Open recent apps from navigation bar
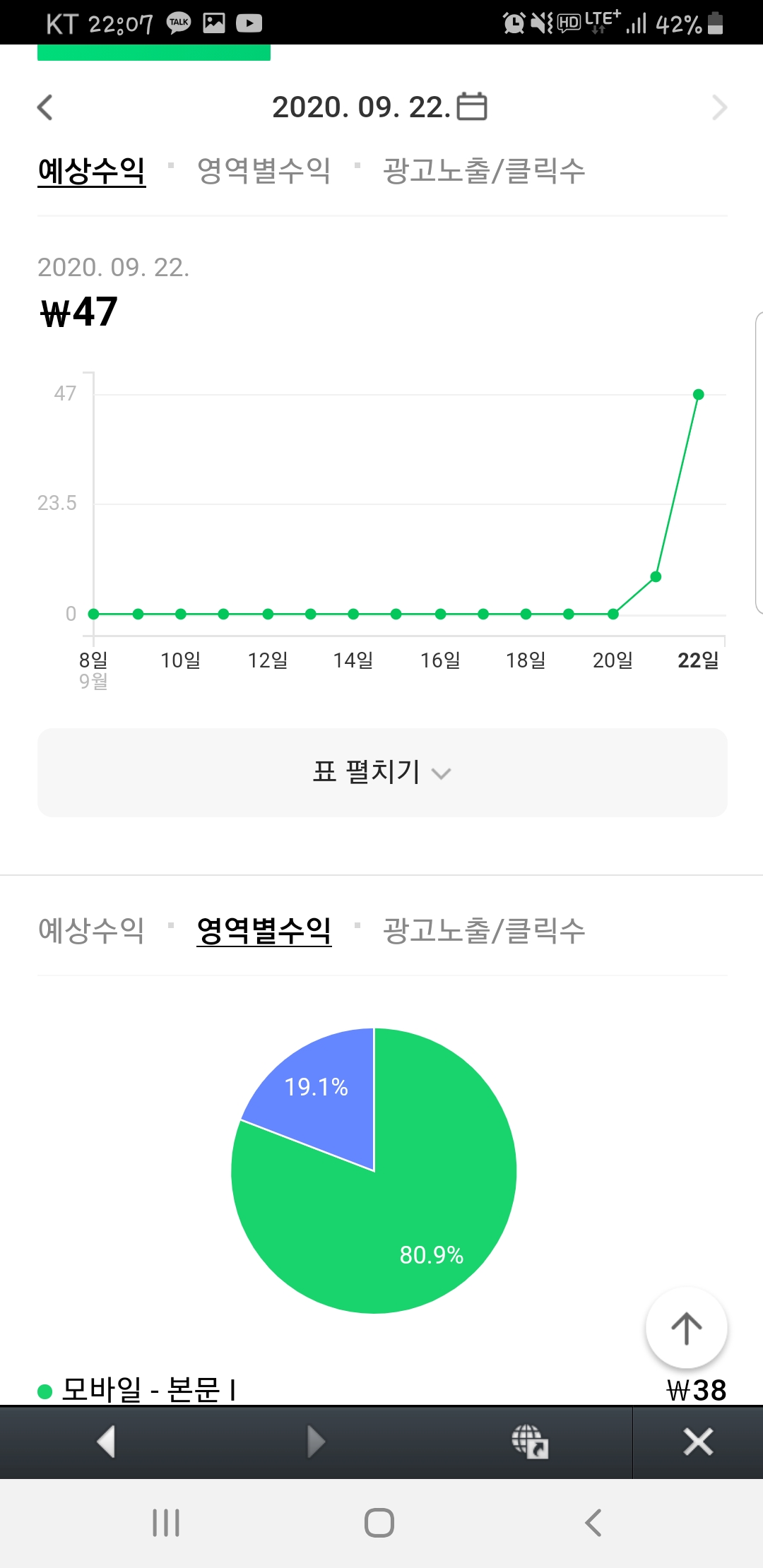 coord(166,1522)
